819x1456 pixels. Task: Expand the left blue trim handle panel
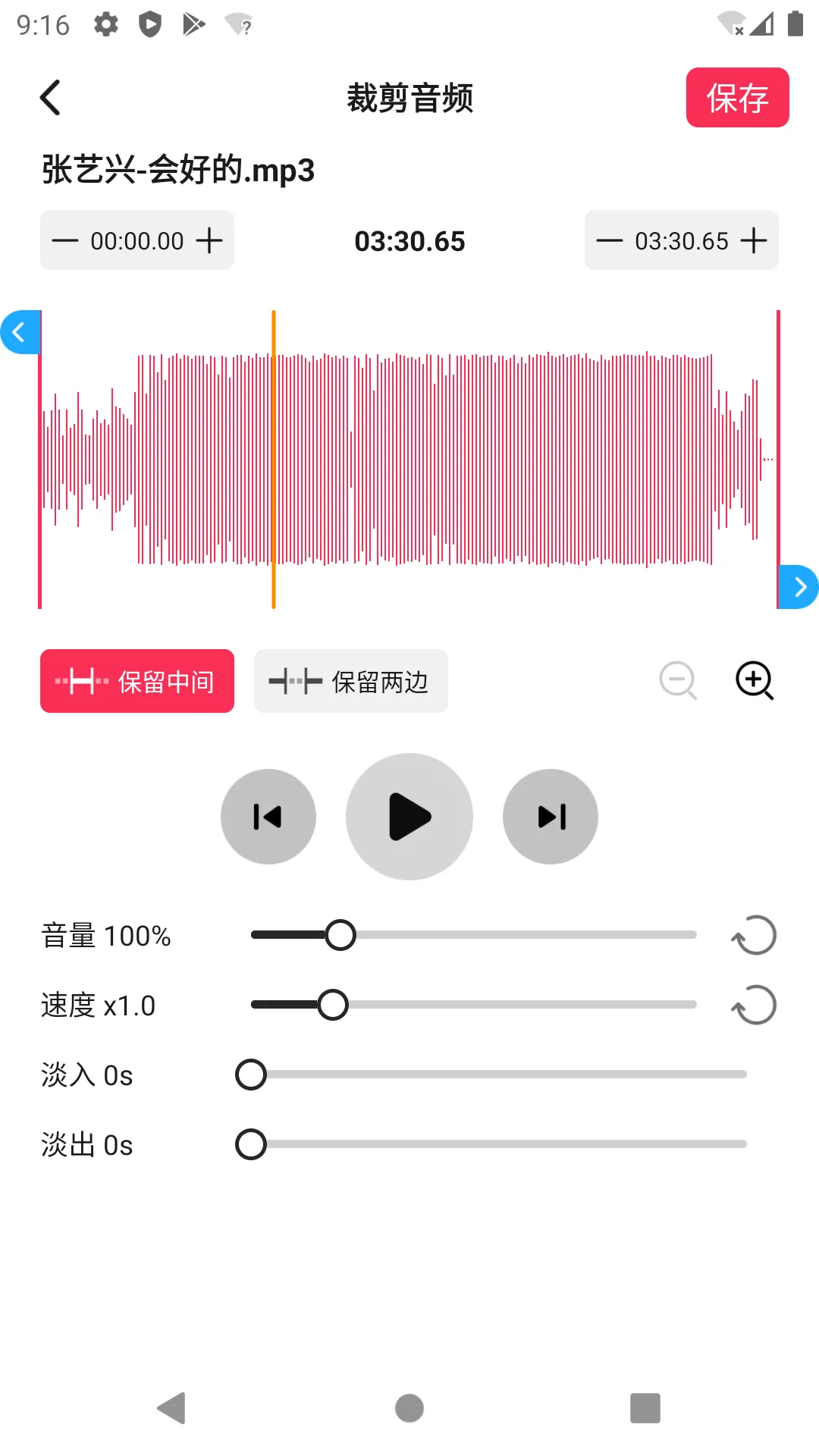pyautogui.click(x=19, y=332)
